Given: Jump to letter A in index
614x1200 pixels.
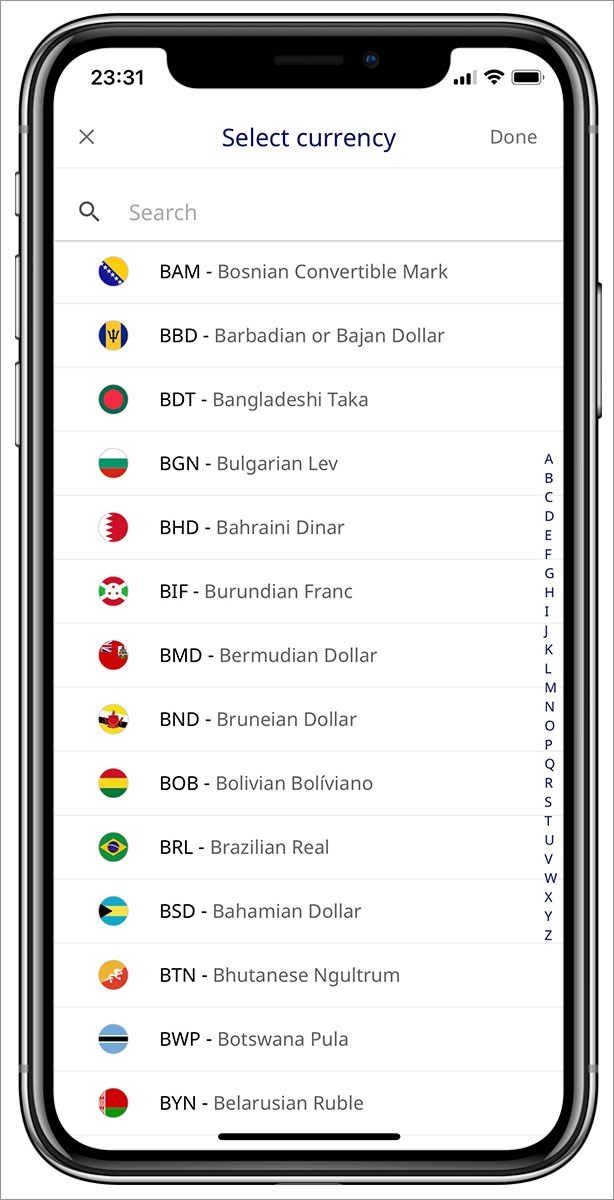Looking at the screenshot, I should (x=548, y=460).
